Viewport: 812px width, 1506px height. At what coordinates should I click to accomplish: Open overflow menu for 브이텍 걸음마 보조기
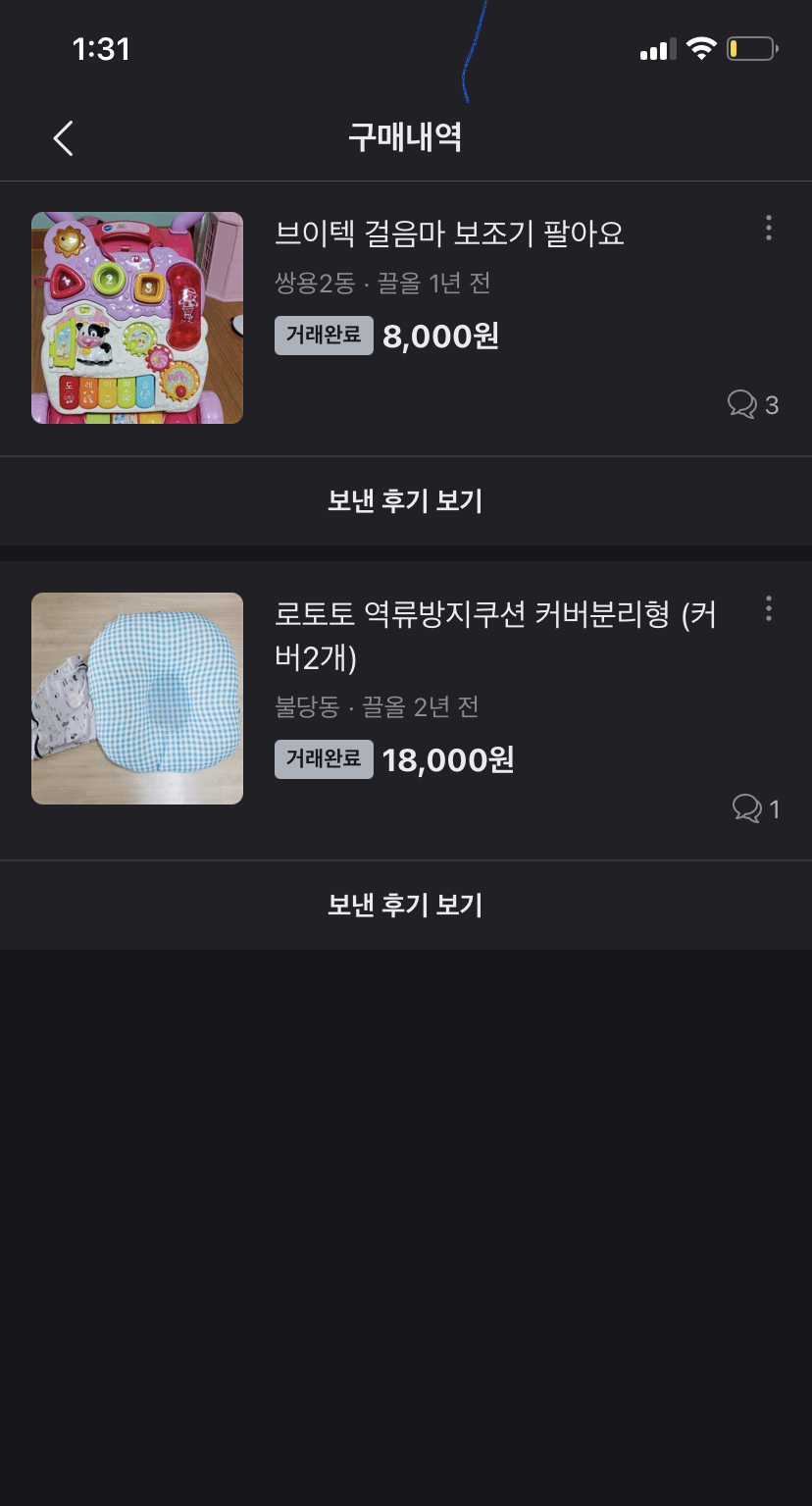click(768, 229)
